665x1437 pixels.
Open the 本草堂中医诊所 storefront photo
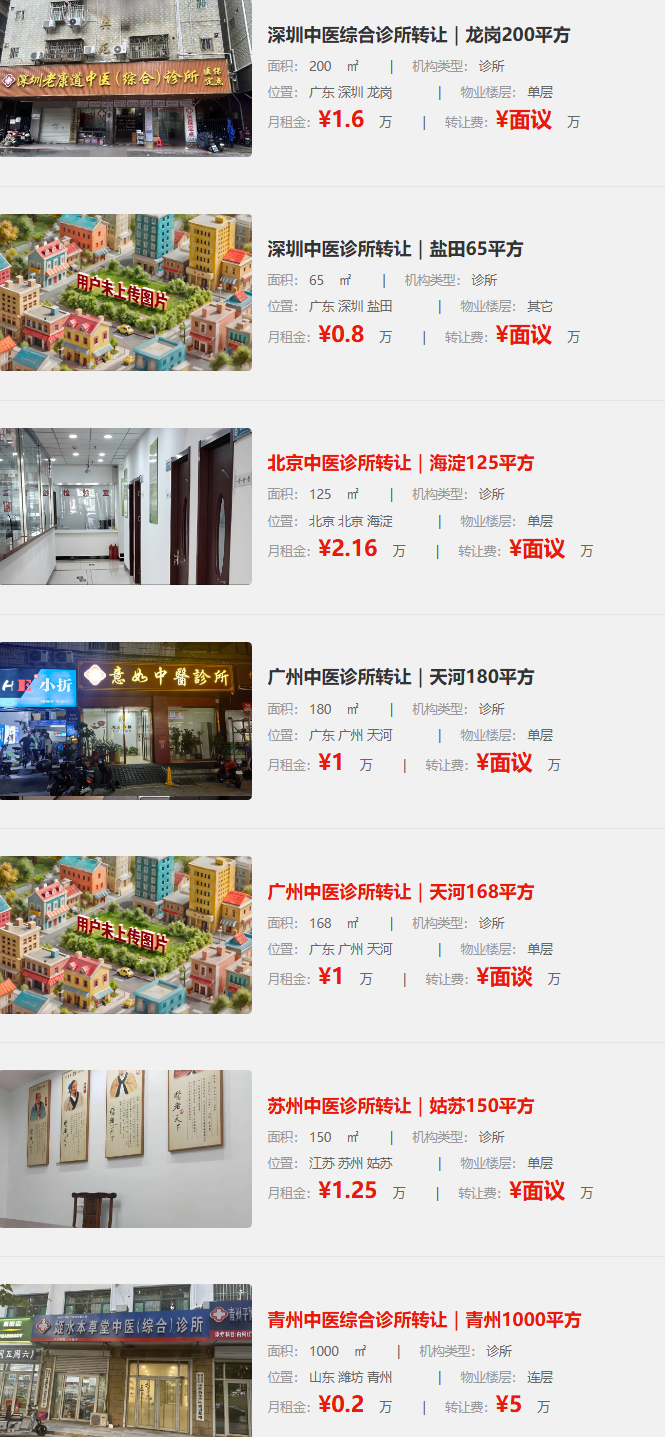125,1360
